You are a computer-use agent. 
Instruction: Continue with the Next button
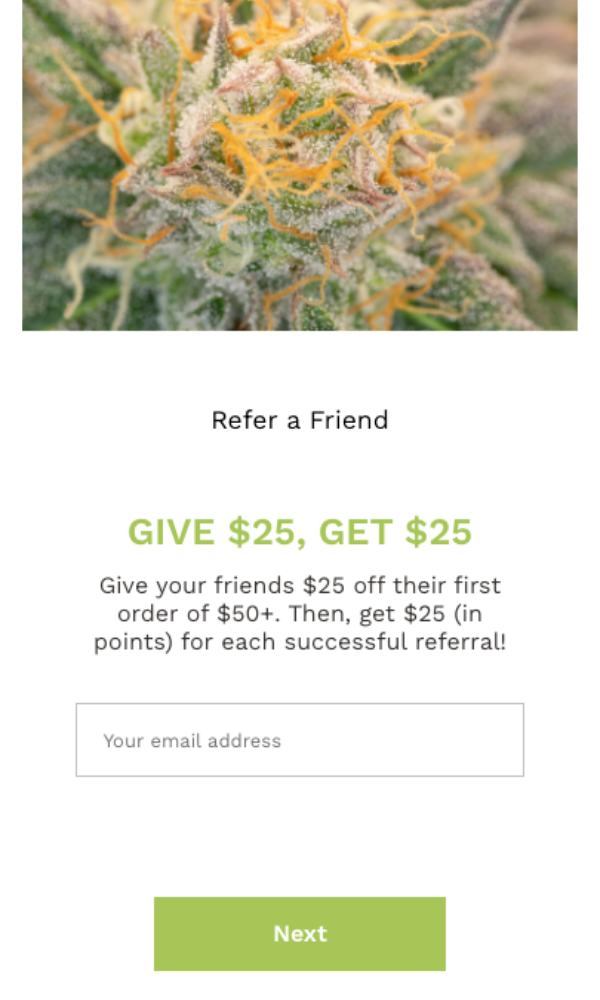click(300, 933)
